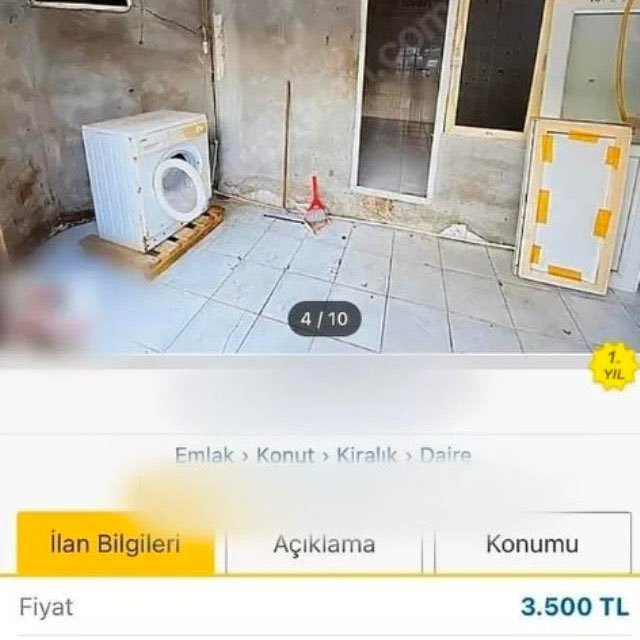Go to the Konut breadcrumb category
Screen dimensions: 640x640
tap(285, 456)
